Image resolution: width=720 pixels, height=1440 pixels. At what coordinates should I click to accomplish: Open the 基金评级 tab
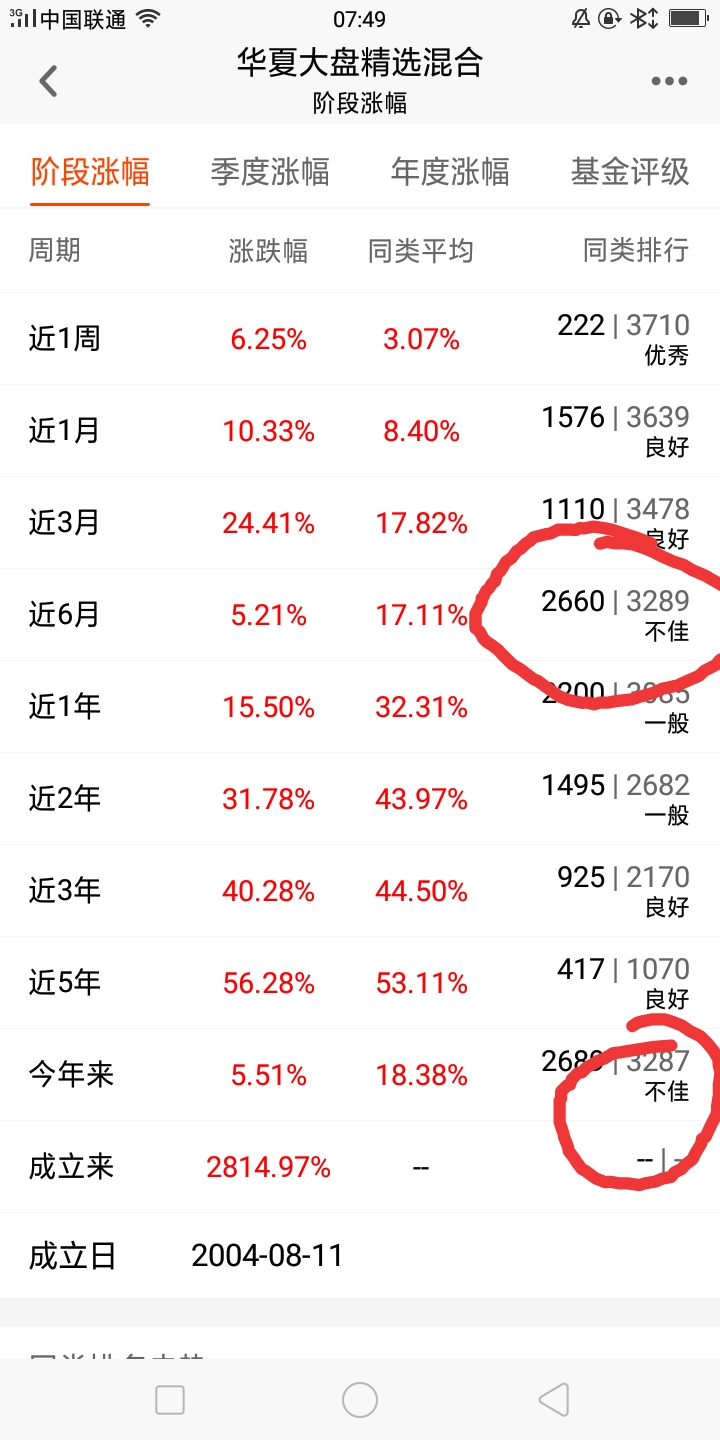pyautogui.click(x=629, y=171)
